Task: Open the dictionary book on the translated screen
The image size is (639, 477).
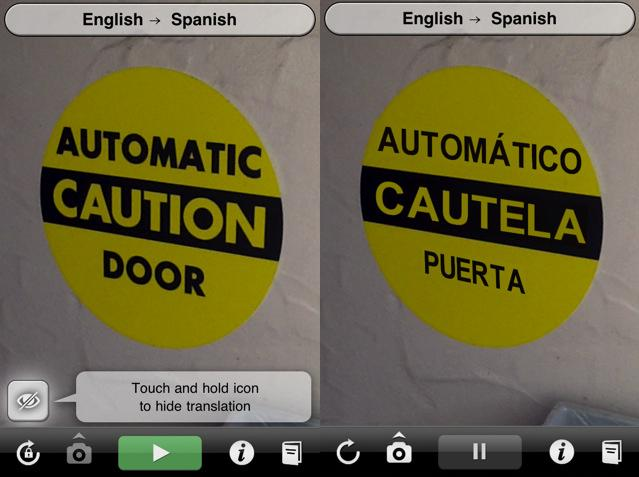Action: [612, 453]
